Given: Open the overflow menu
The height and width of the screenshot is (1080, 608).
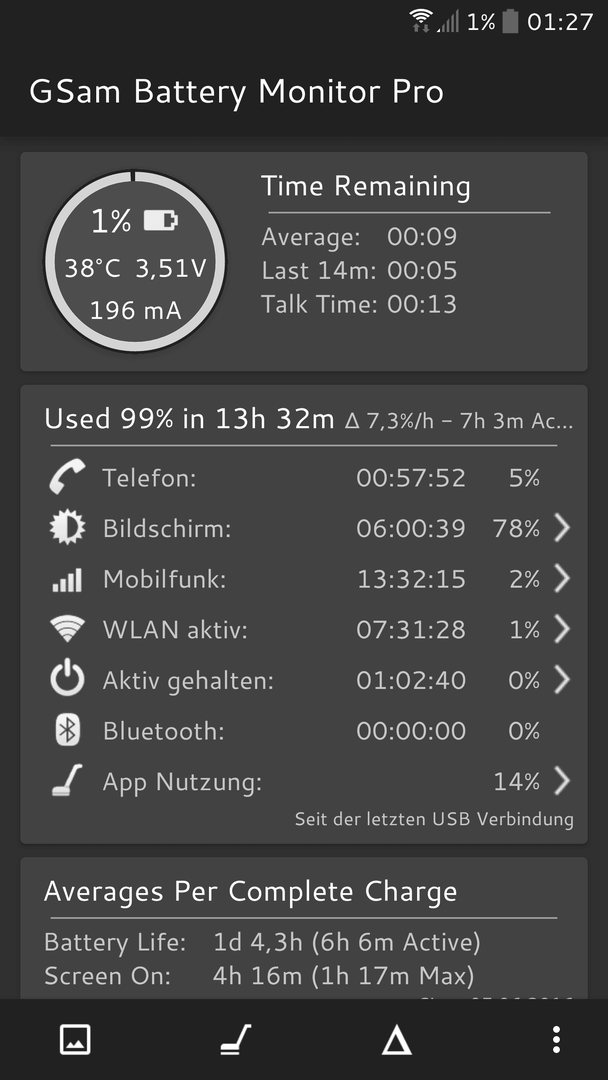Looking at the screenshot, I should click(x=556, y=1039).
